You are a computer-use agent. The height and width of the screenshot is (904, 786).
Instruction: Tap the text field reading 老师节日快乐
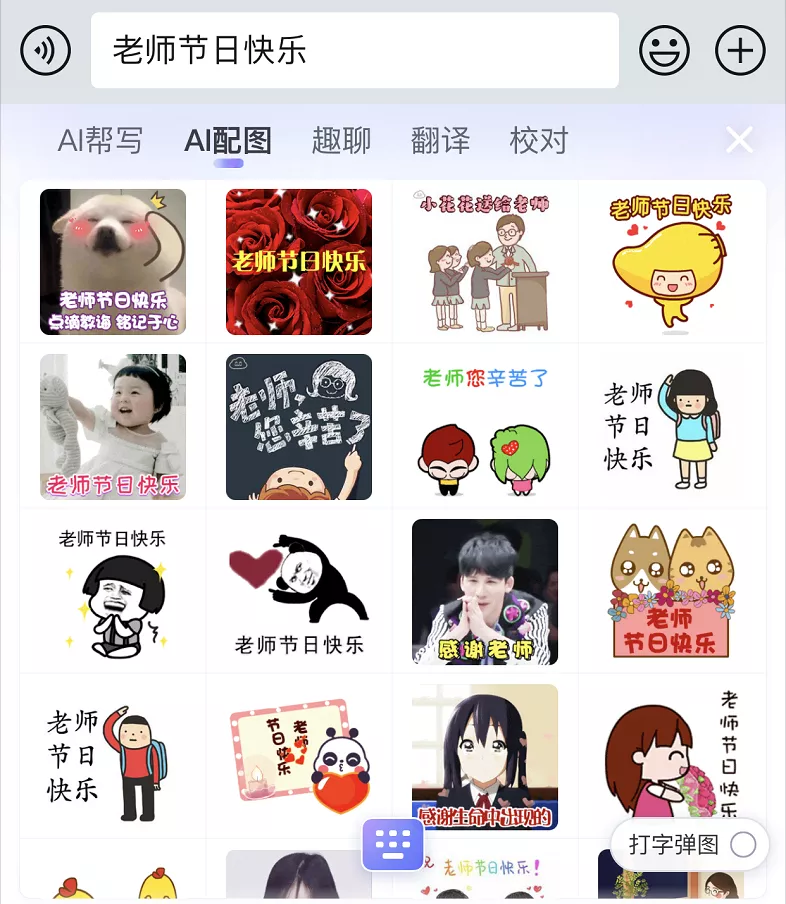click(x=354, y=50)
